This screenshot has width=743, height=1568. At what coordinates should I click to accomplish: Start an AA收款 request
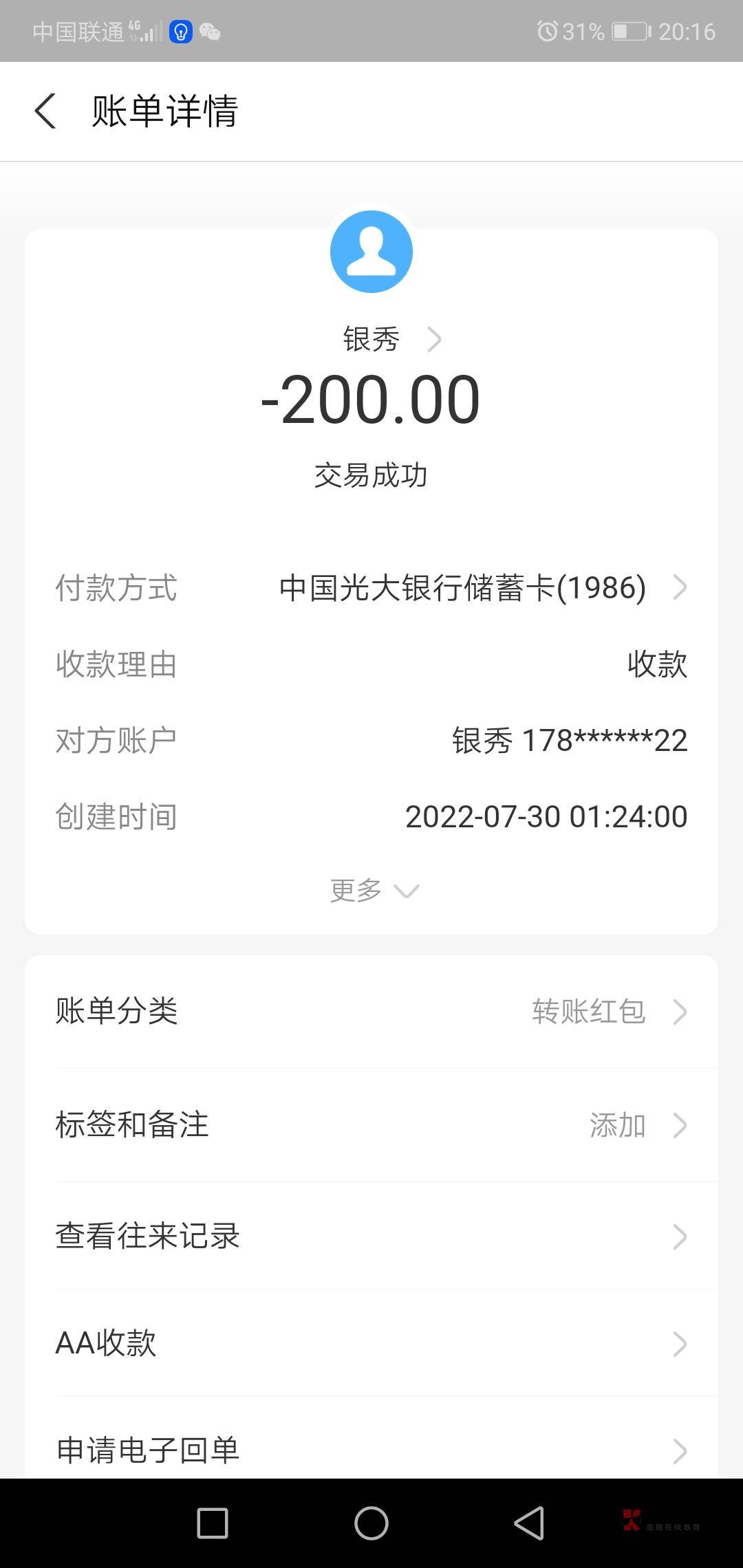point(371,1342)
